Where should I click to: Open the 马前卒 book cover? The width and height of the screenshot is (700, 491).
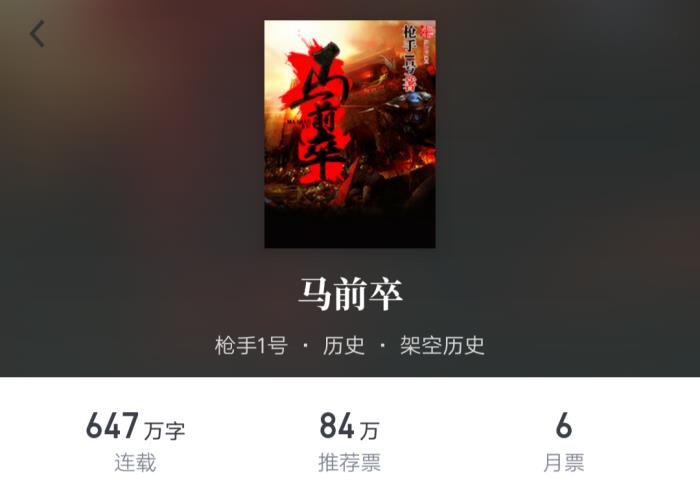350,134
